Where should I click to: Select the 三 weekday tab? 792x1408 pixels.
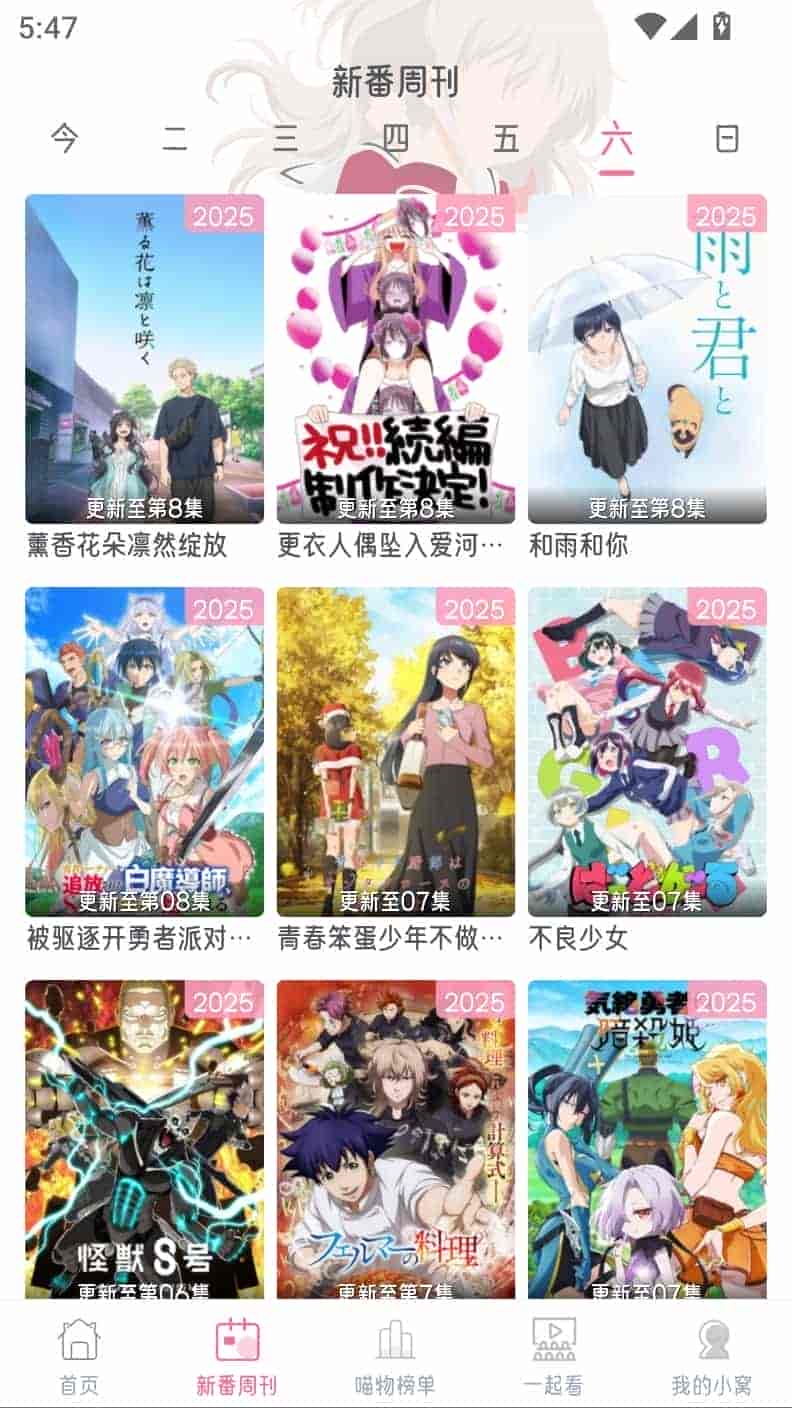(286, 138)
